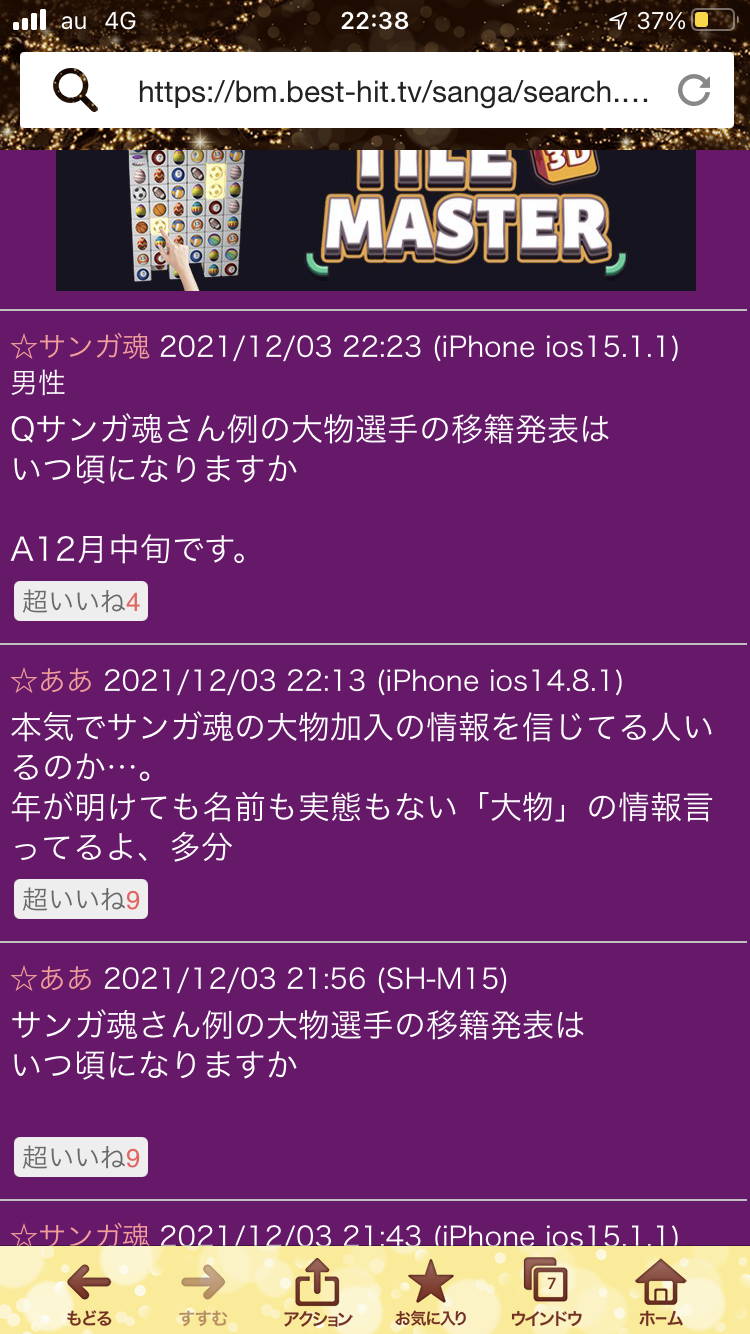750x1334 pixels.
Task: Reload the current page
Action: pos(693,91)
